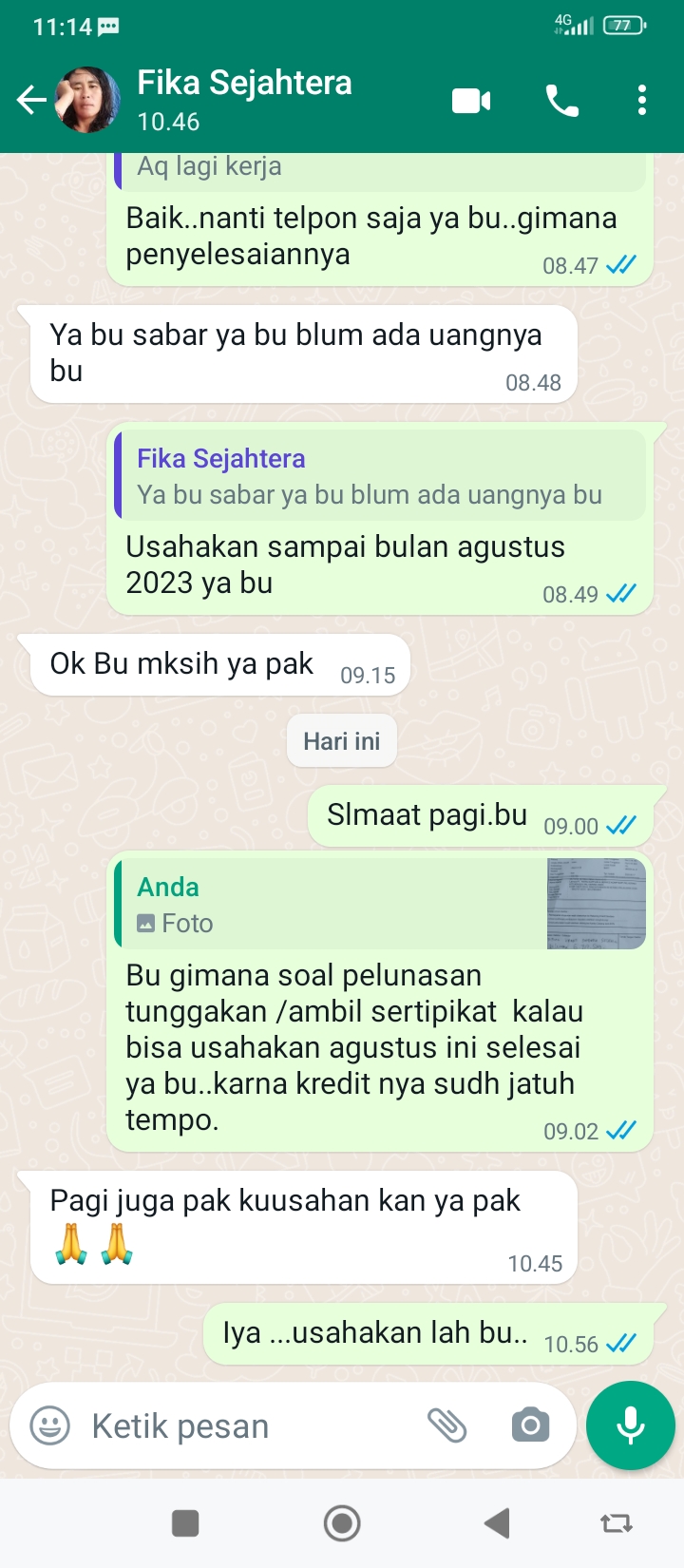This screenshot has height=1568, width=684.
Task: Open Fika Sejahtera's contact info
Action: click(244, 99)
